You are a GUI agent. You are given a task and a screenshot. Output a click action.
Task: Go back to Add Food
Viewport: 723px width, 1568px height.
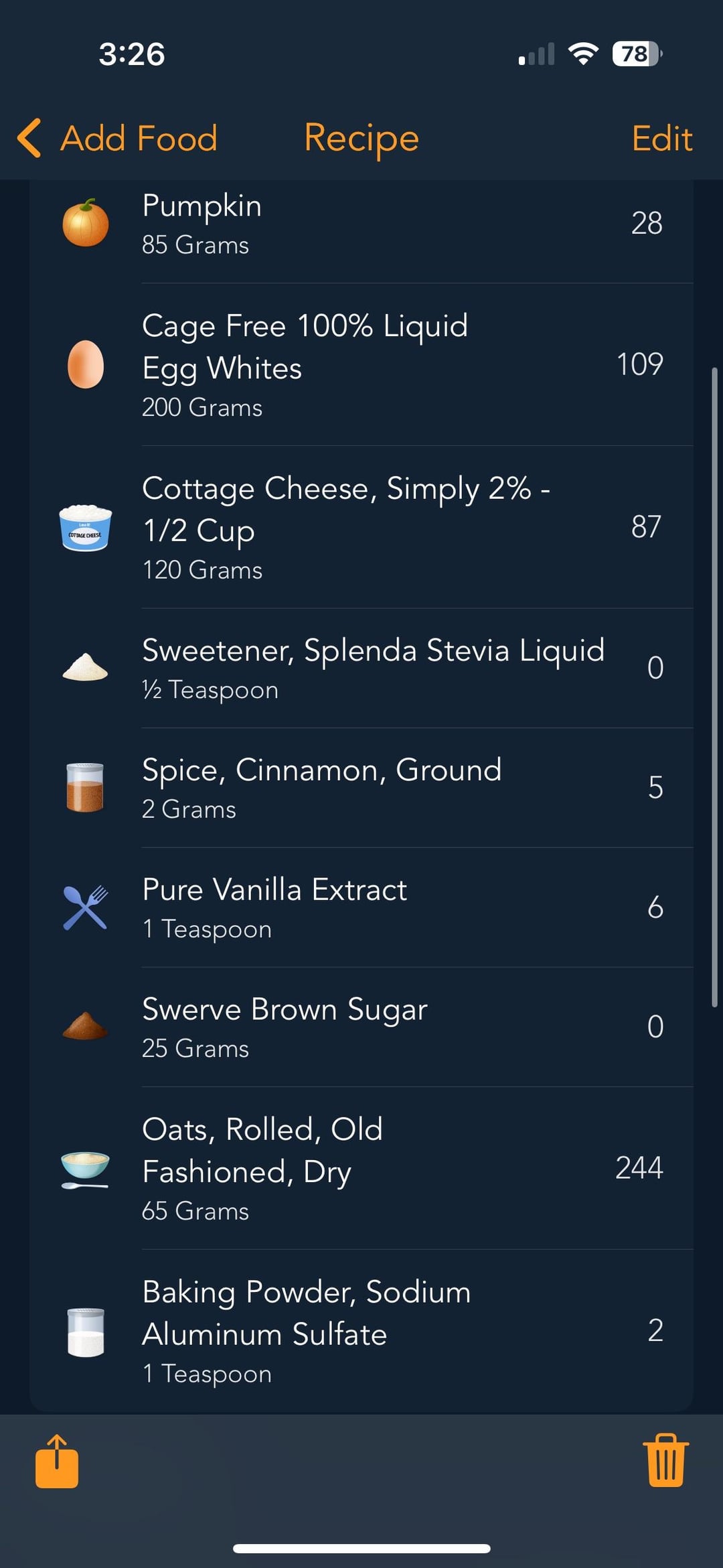tap(118, 139)
